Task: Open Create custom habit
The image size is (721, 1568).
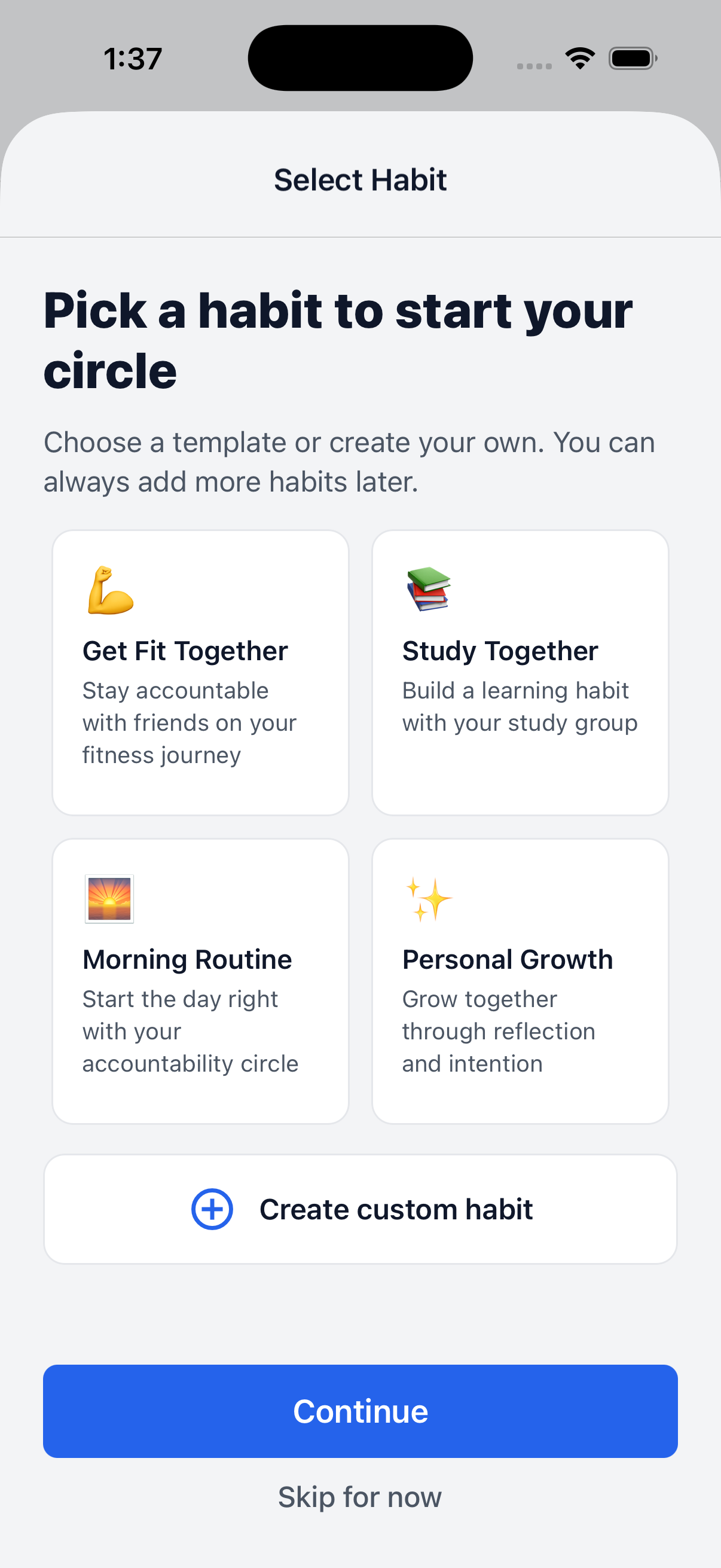Action: tap(360, 1209)
